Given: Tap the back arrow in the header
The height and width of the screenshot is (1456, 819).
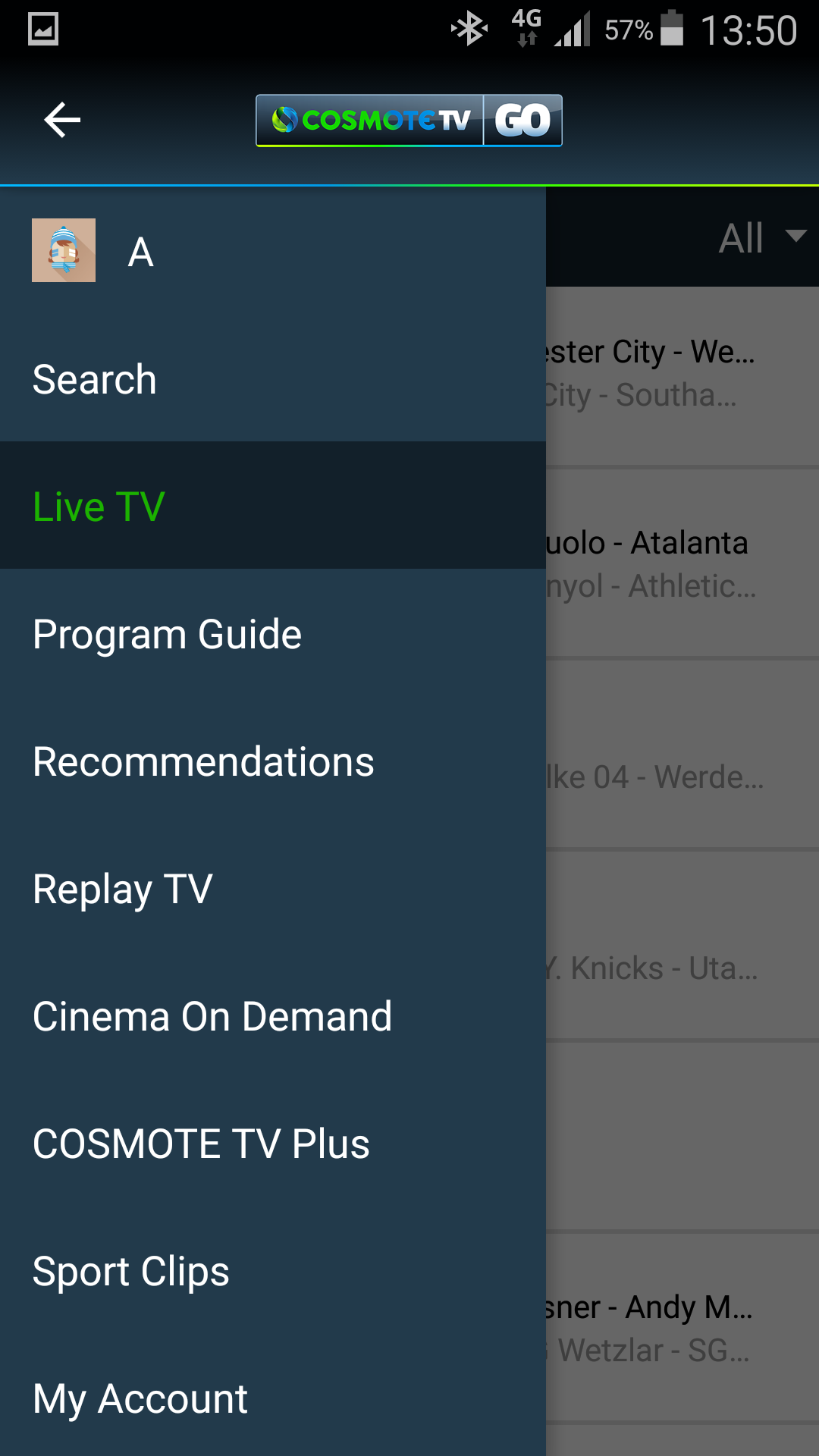Looking at the screenshot, I should pyautogui.click(x=62, y=120).
